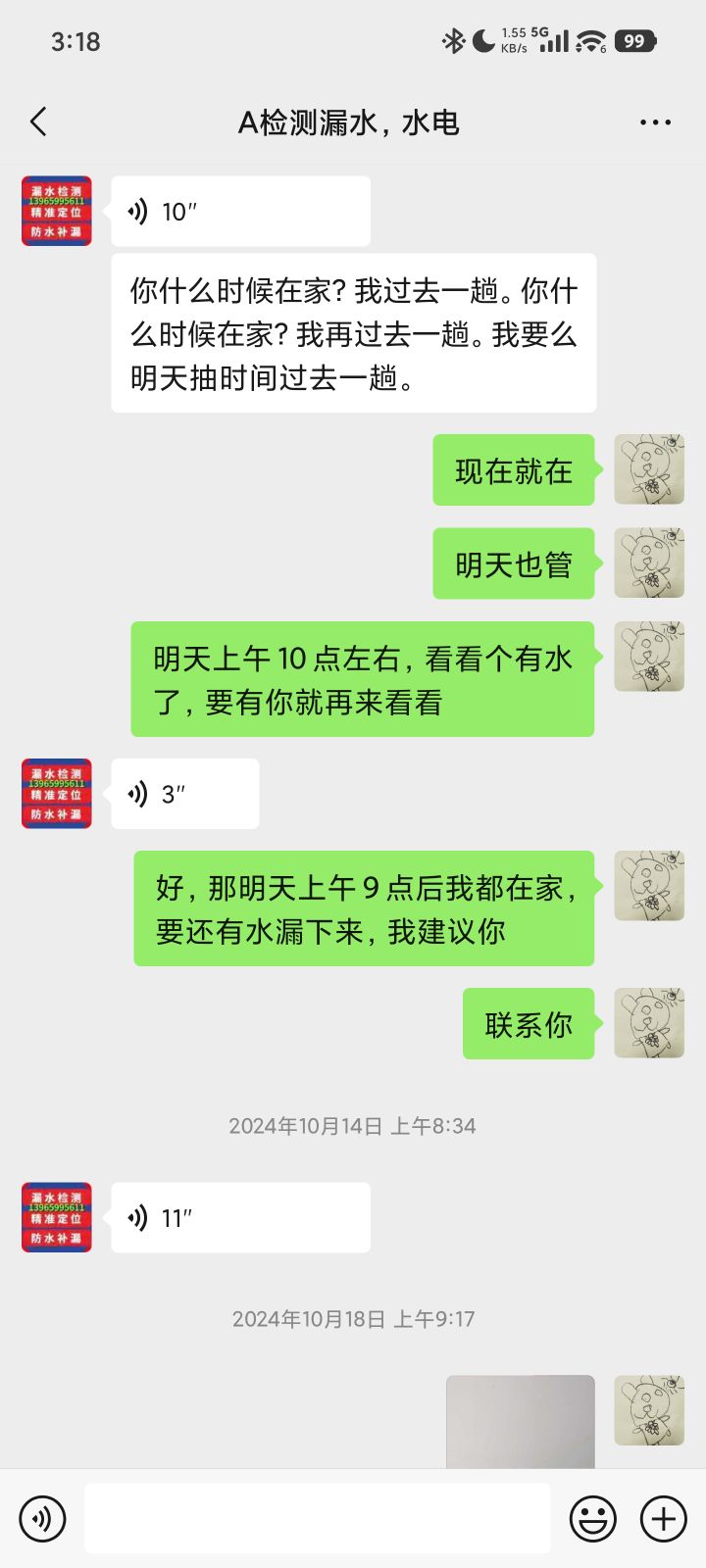Go back from the chat
This screenshot has width=706, height=1568.
click(39, 122)
